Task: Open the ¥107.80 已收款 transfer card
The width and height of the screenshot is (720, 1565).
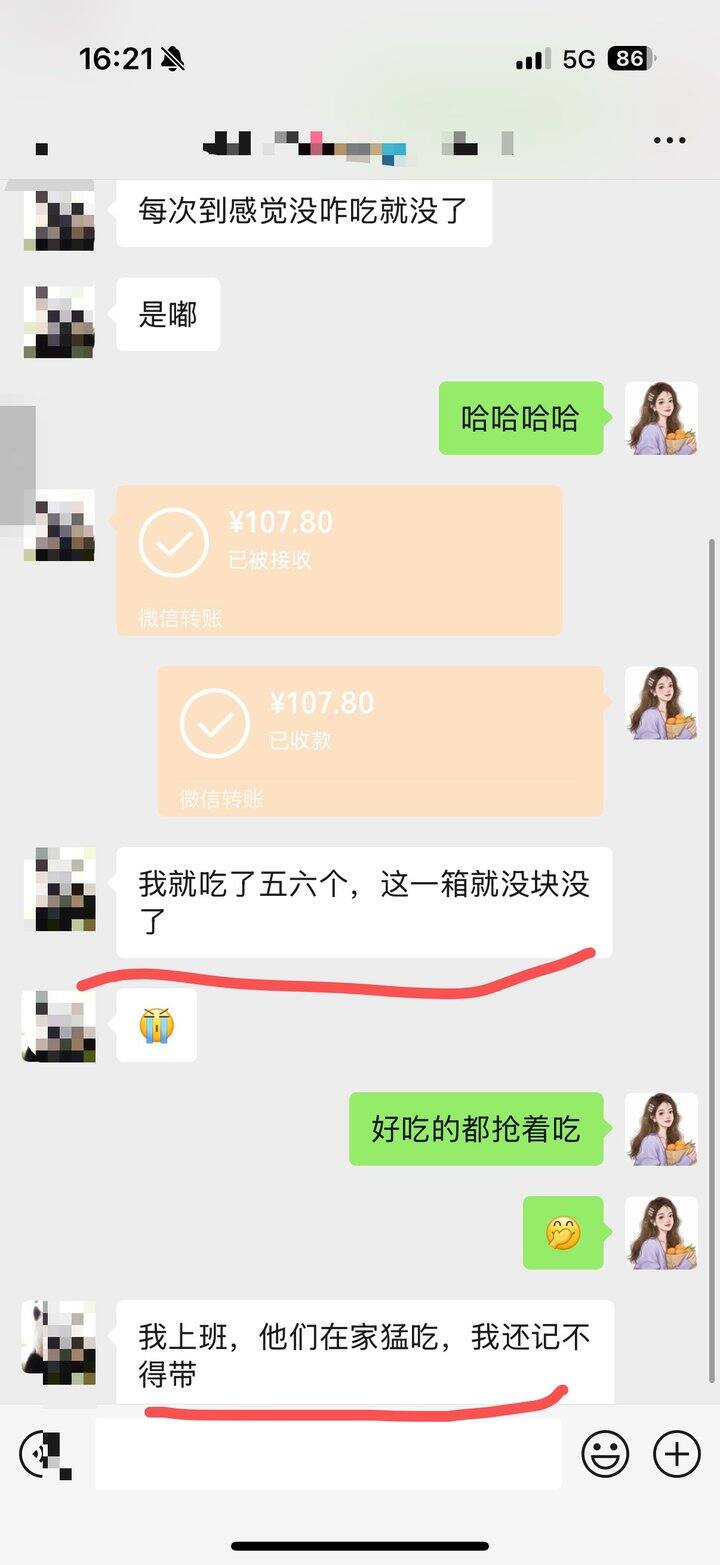Action: tap(380, 740)
